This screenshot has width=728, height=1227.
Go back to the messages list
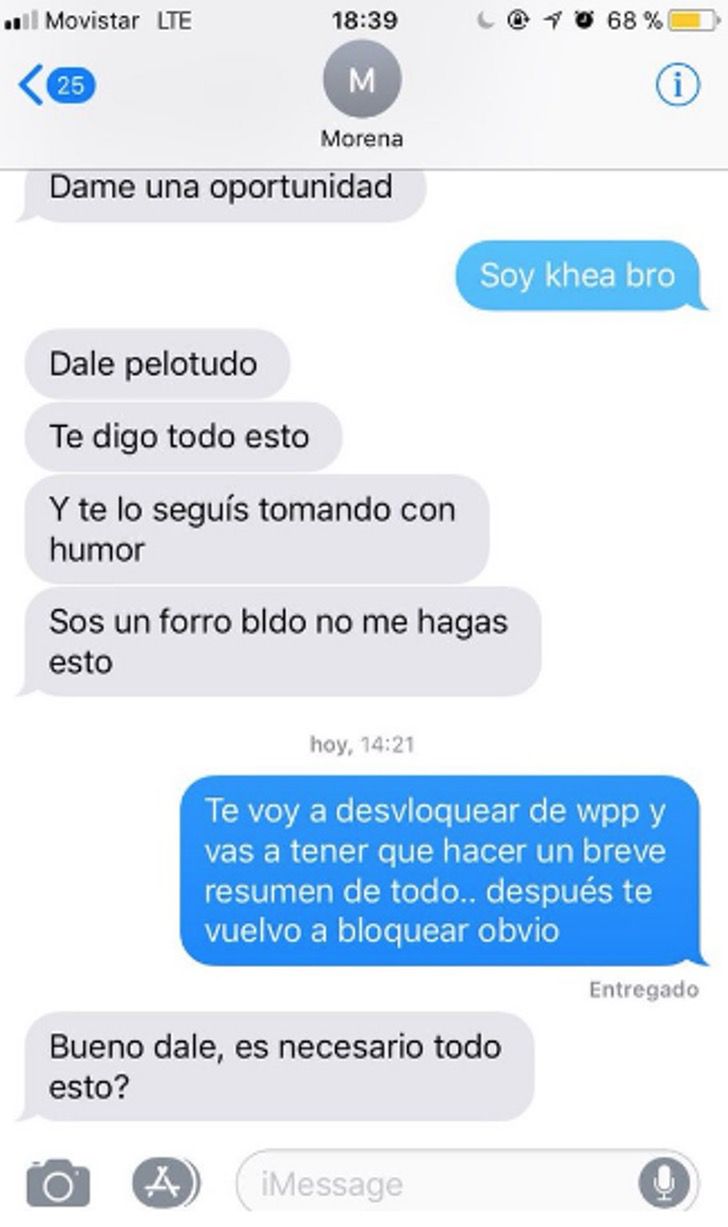pyautogui.click(x=57, y=86)
